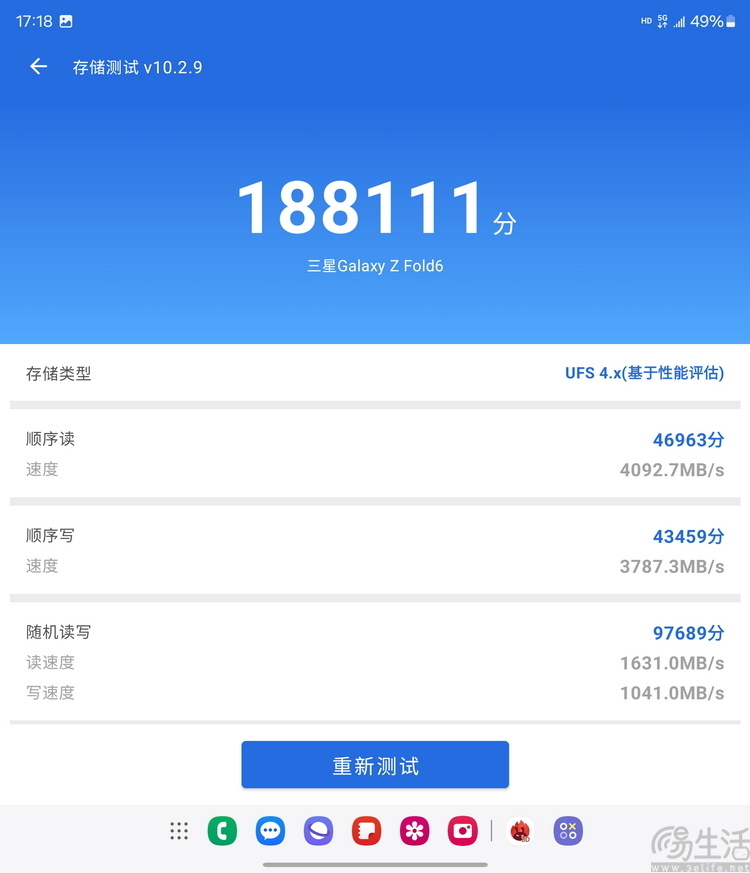Select the 顺序读 sequential read score row
This screenshot has height=873, width=750.
(688, 438)
